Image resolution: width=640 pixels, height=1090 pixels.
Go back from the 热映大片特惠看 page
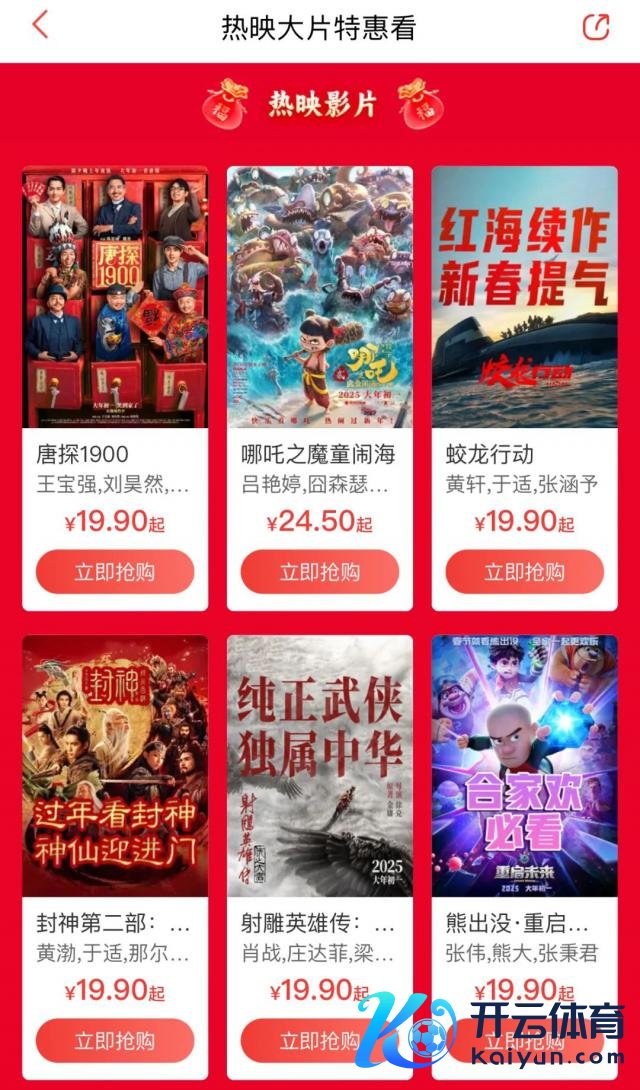[40, 26]
